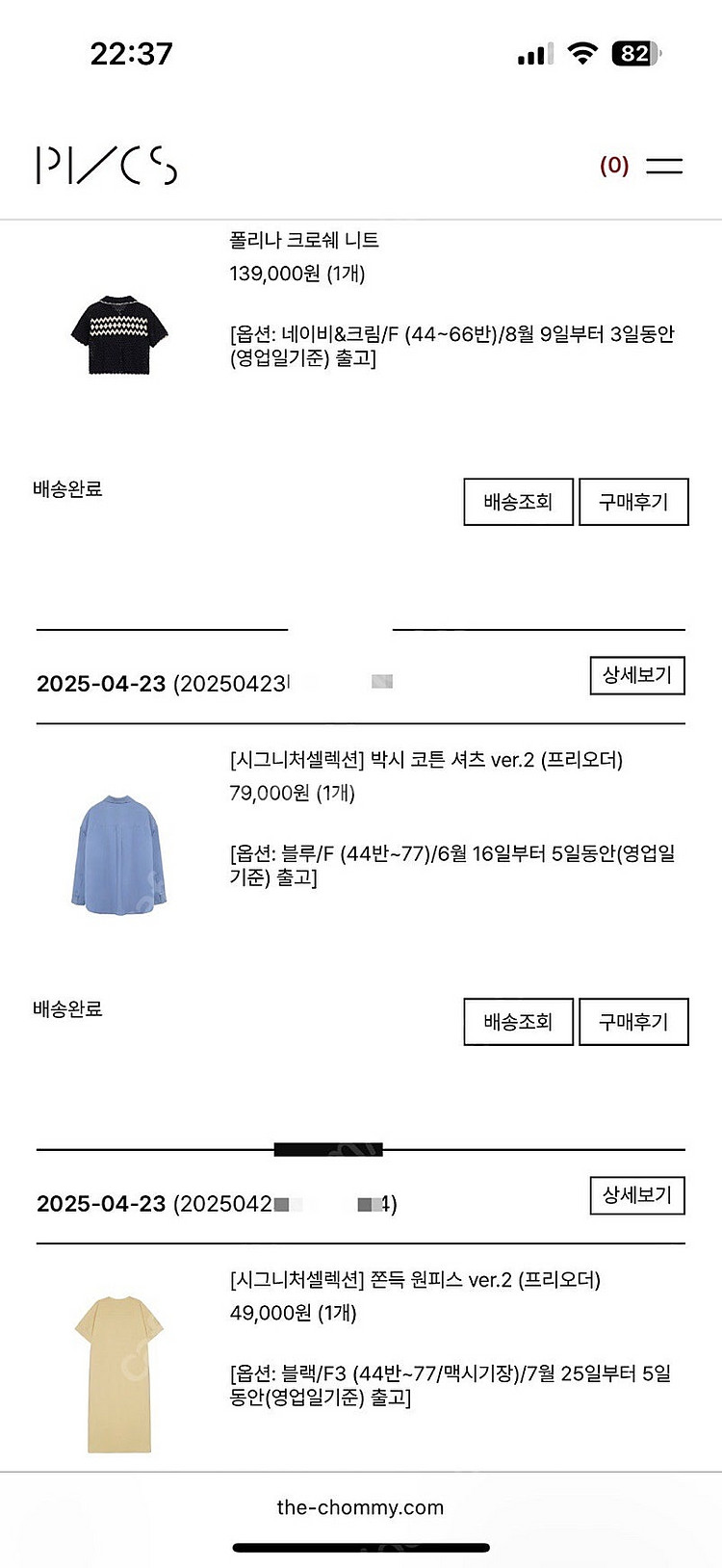Track delivery for 폴리나 크로쉐 니트
This screenshot has width=722, height=1568.
click(x=518, y=502)
